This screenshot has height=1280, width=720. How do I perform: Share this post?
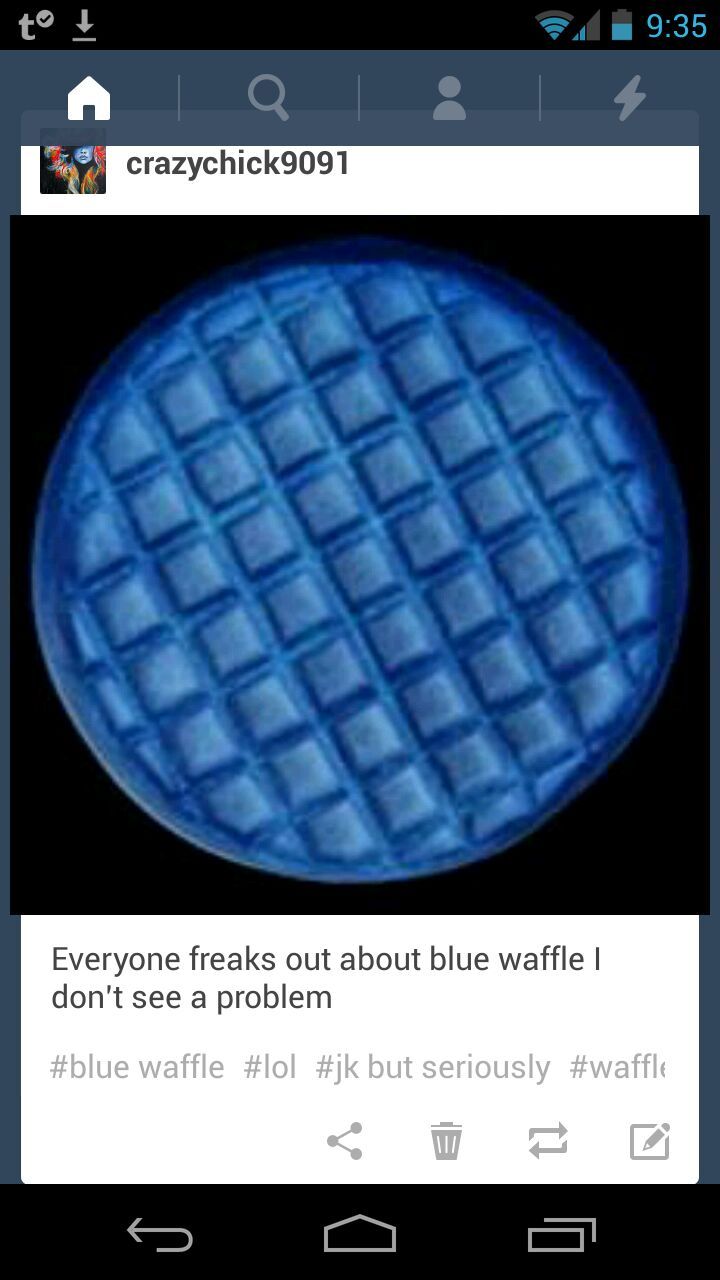tap(345, 1140)
